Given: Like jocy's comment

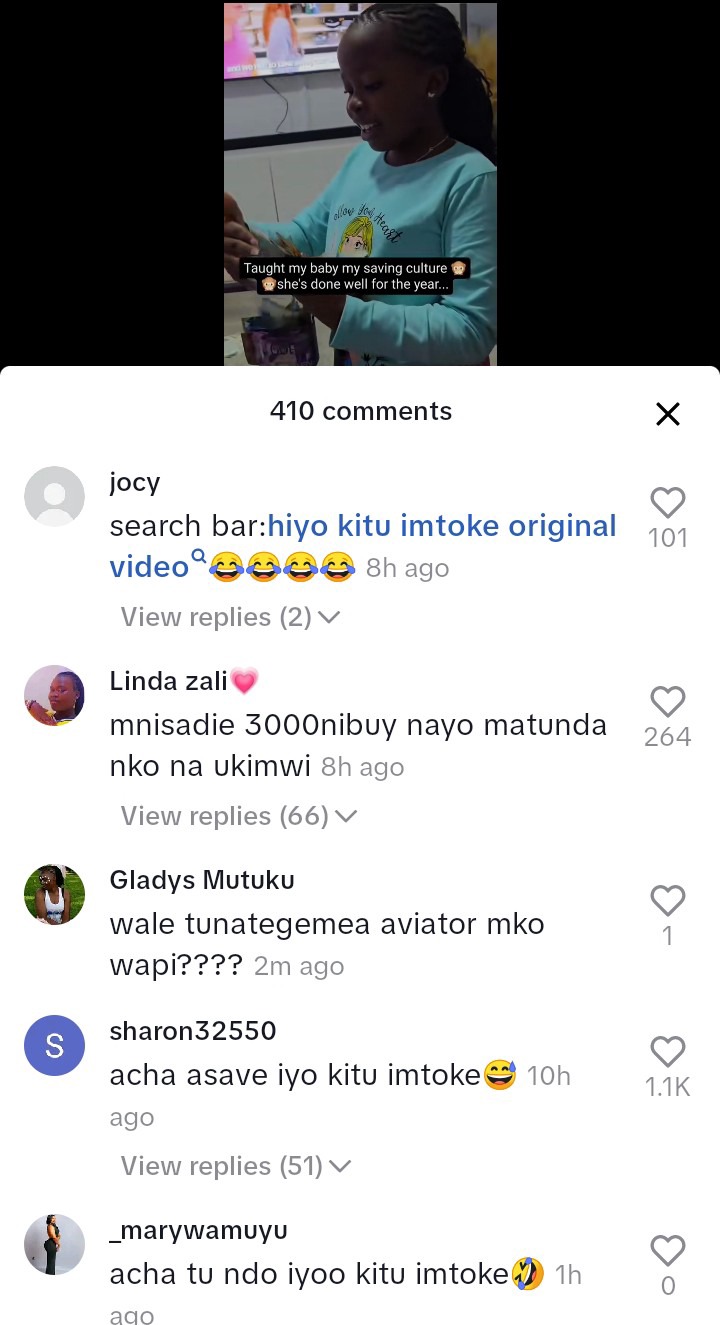Looking at the screenshot, I should click(667, 503).
